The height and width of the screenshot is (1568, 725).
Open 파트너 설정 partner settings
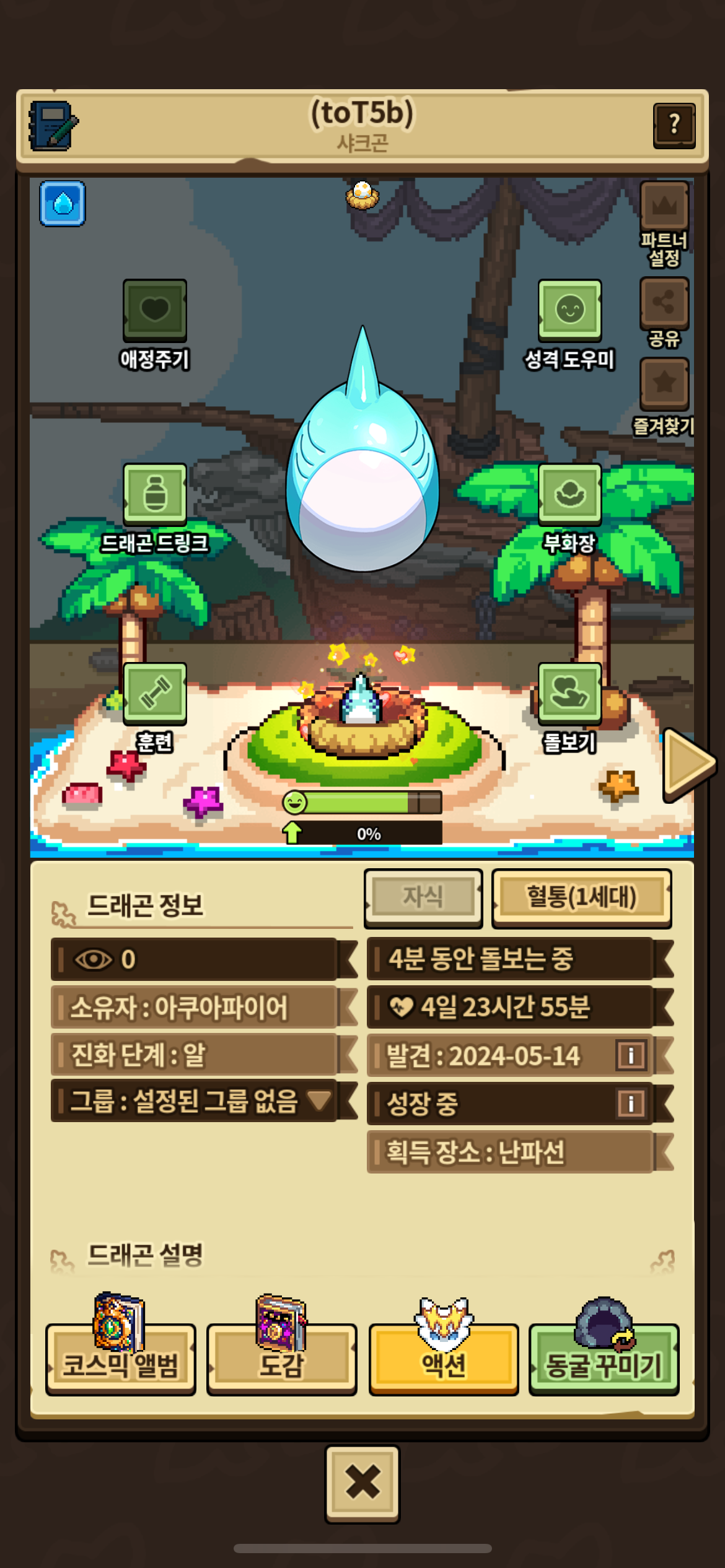664,207
